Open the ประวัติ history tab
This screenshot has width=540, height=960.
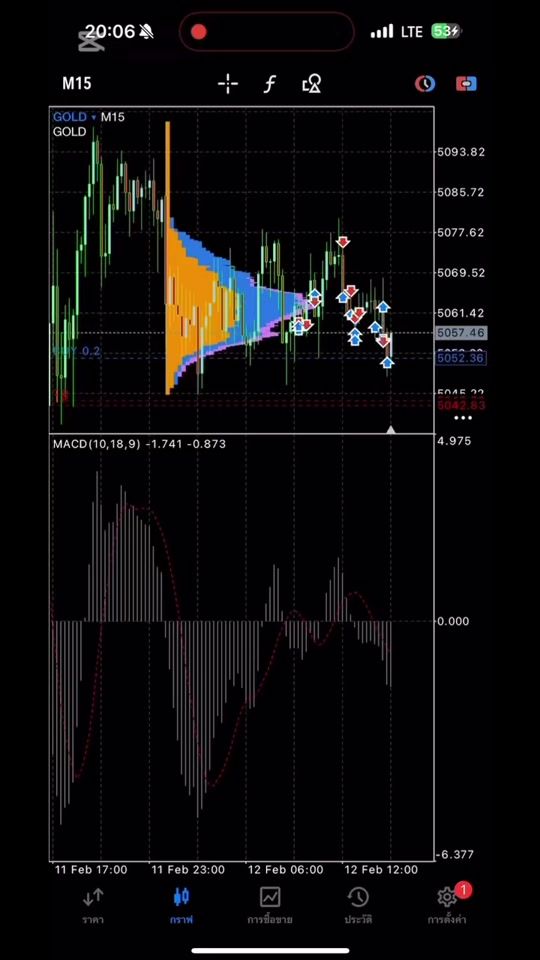tap(358, 907)
